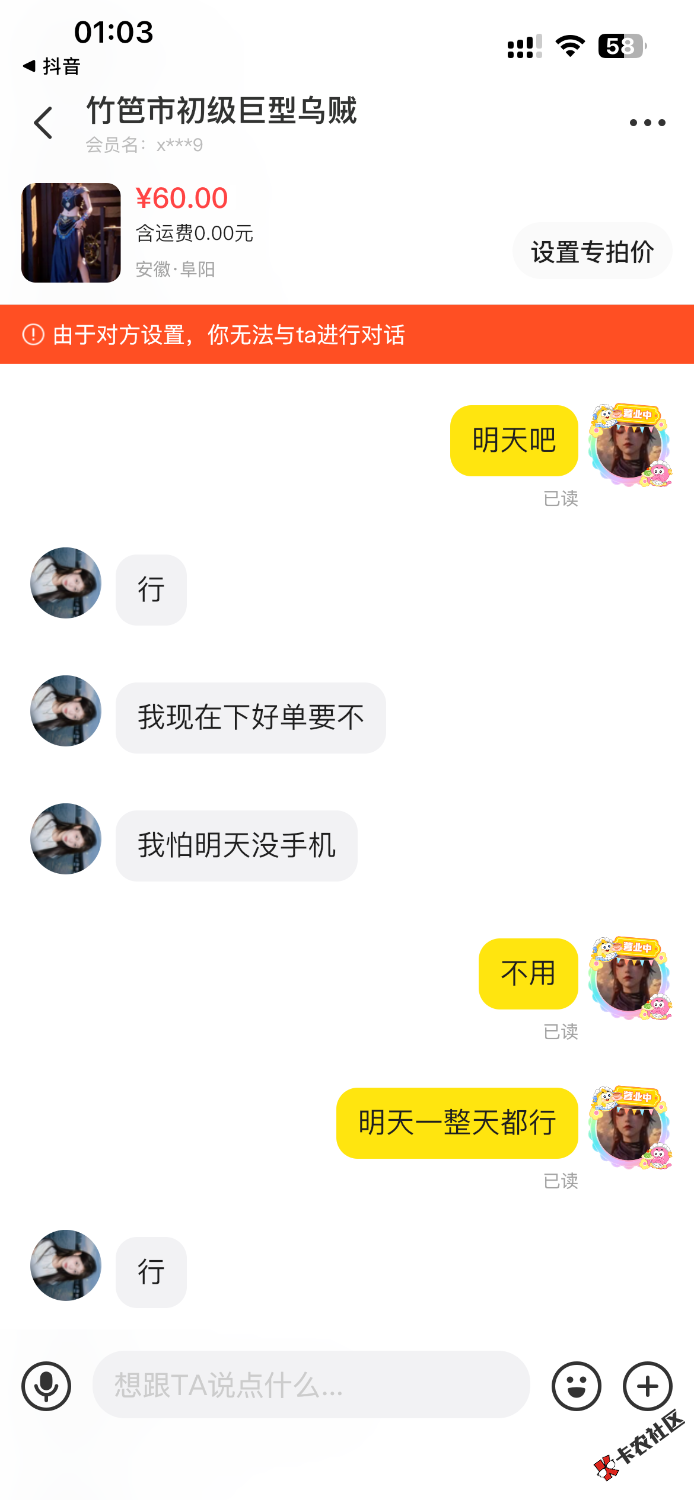Focus the 想跟TA说点什么 message field

(310, 1385)
